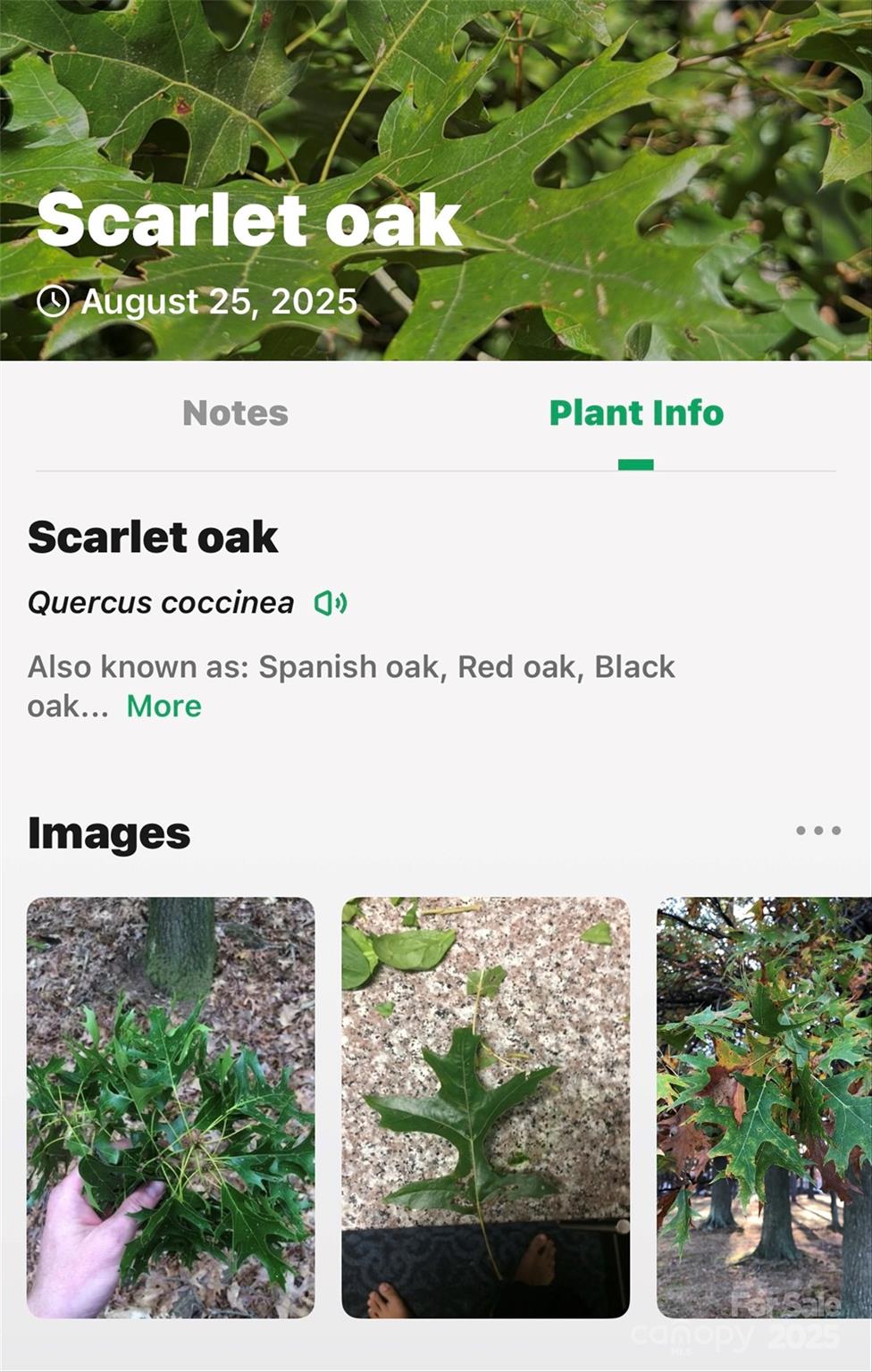Select the Plant Info tab

point(636,414)
